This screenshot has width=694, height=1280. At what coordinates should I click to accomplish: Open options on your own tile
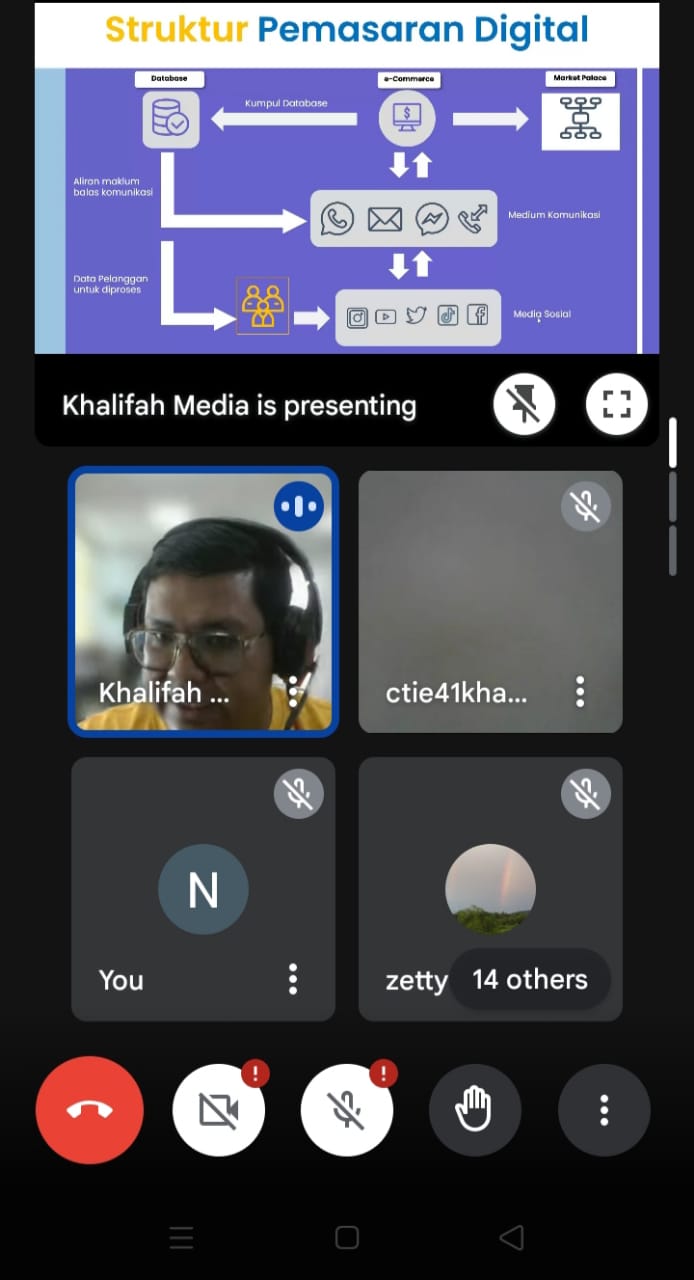coord(293,979)
